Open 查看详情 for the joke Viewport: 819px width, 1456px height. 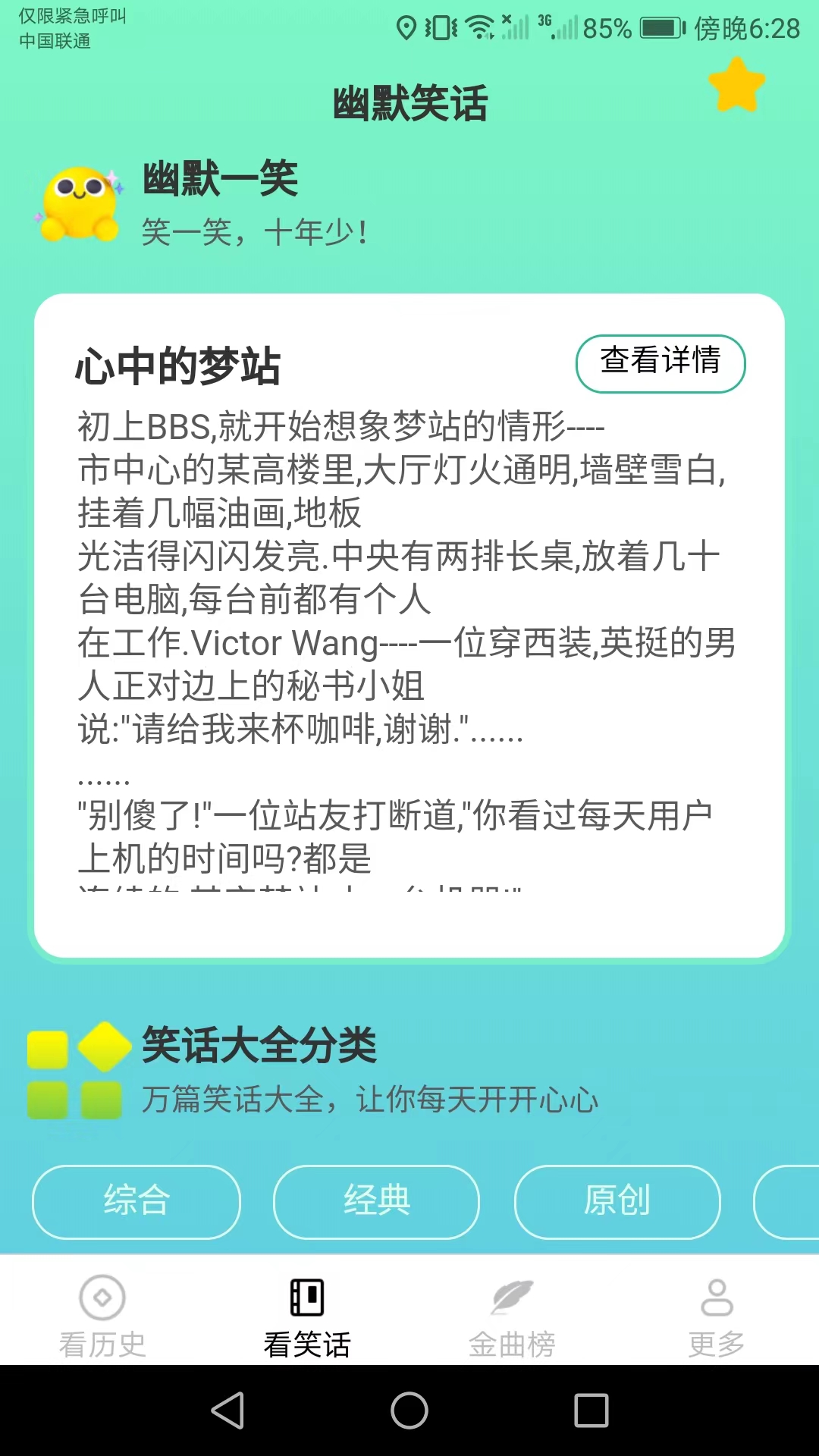point(661,363)
